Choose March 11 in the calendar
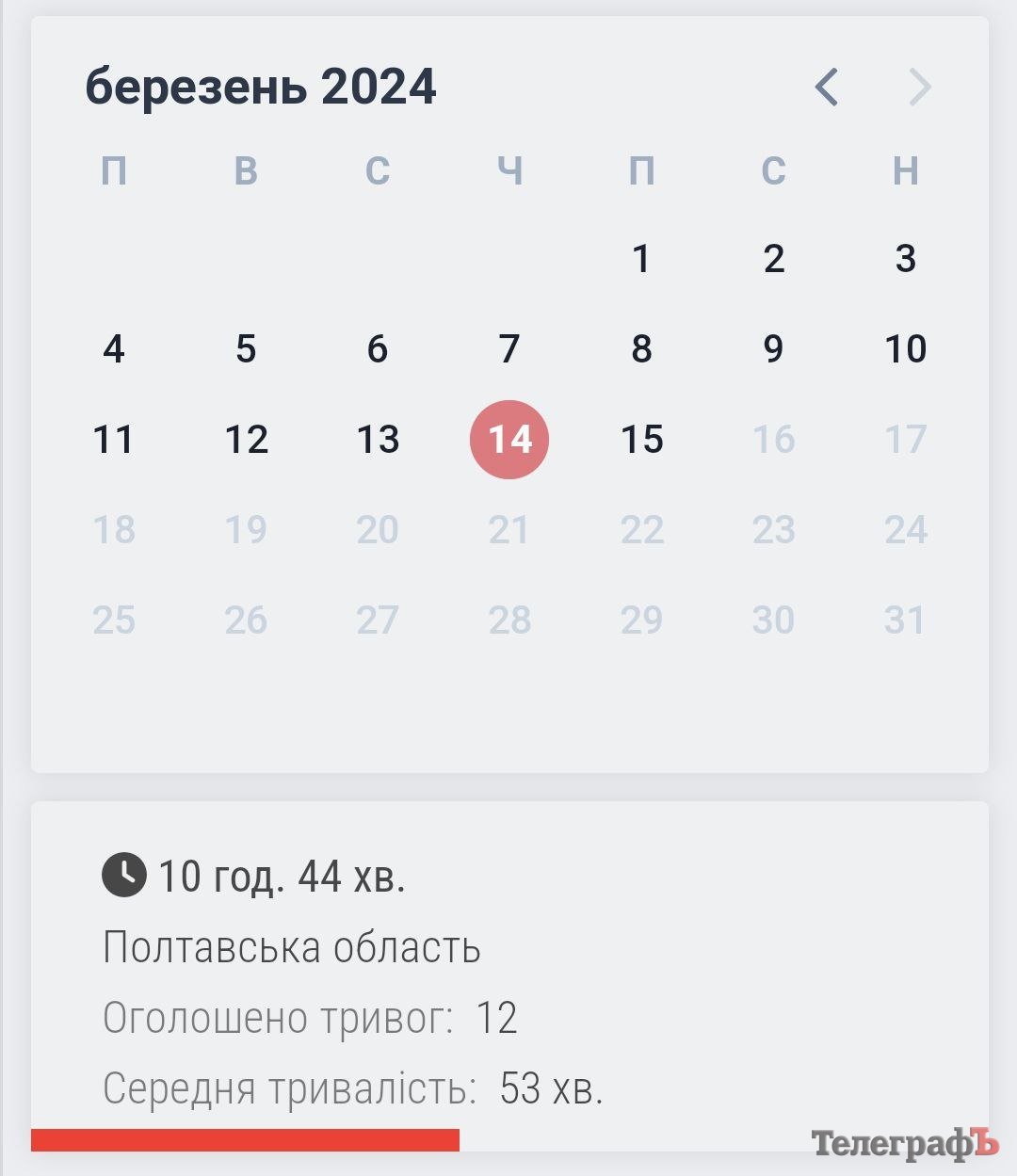The height and width of the screenshot is (1176, 1017). pyautogui.click(x=114, y=439)
